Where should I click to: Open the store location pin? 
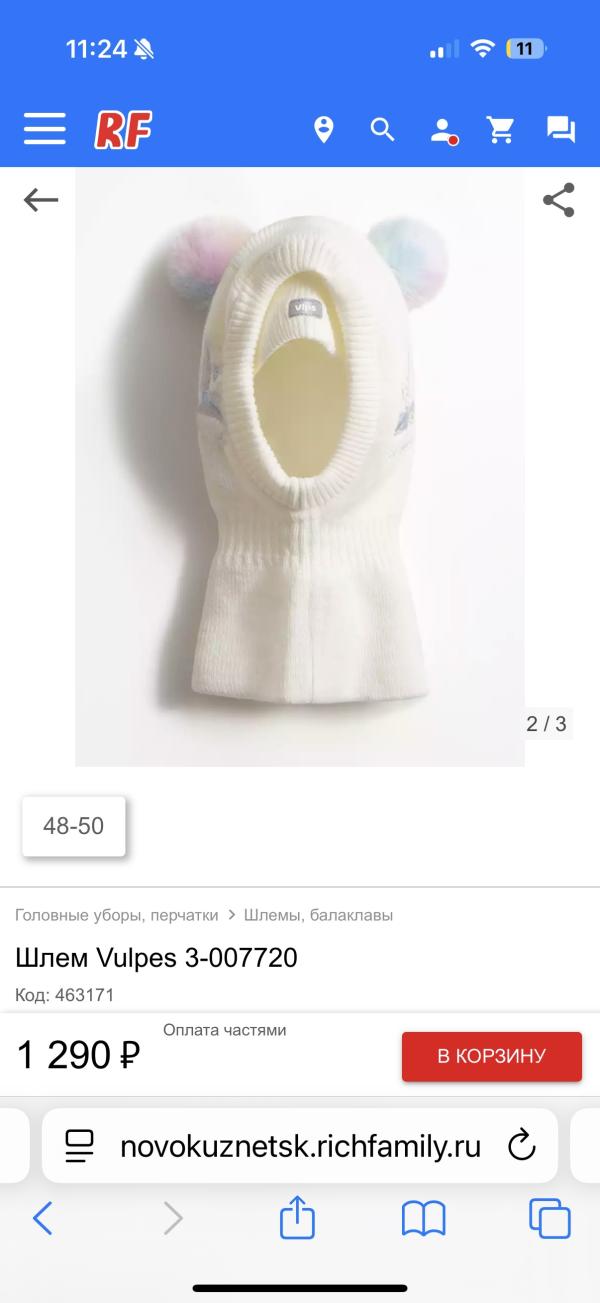point(323,129)
